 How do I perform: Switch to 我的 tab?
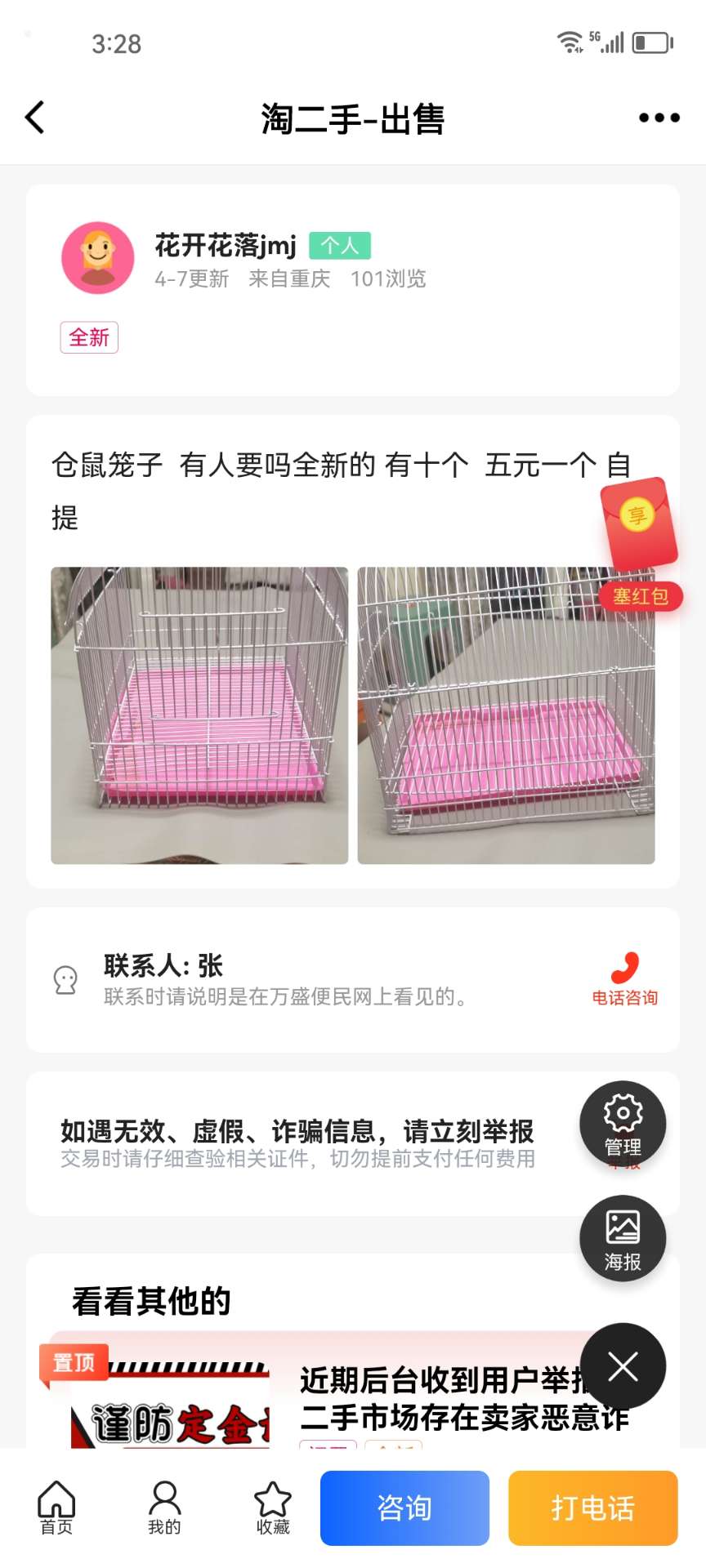(x=164, y=1508)
